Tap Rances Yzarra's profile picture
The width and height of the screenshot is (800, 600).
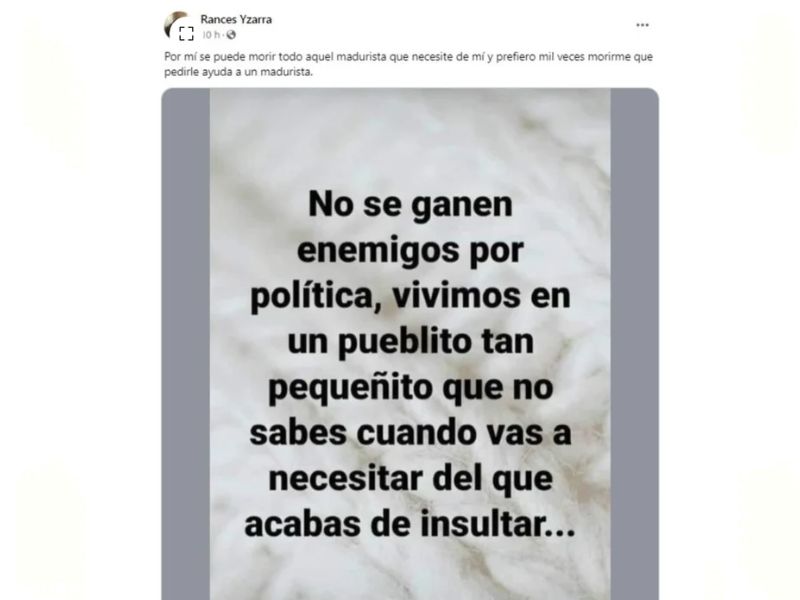coord(178,25)
